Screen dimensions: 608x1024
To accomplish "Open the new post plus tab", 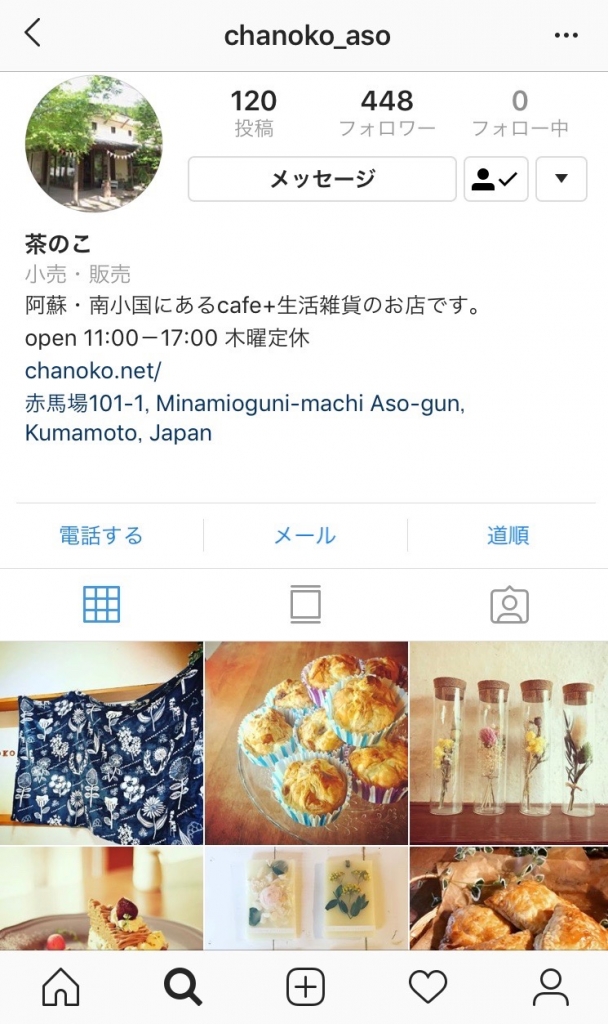I will (x=305, y=987).
